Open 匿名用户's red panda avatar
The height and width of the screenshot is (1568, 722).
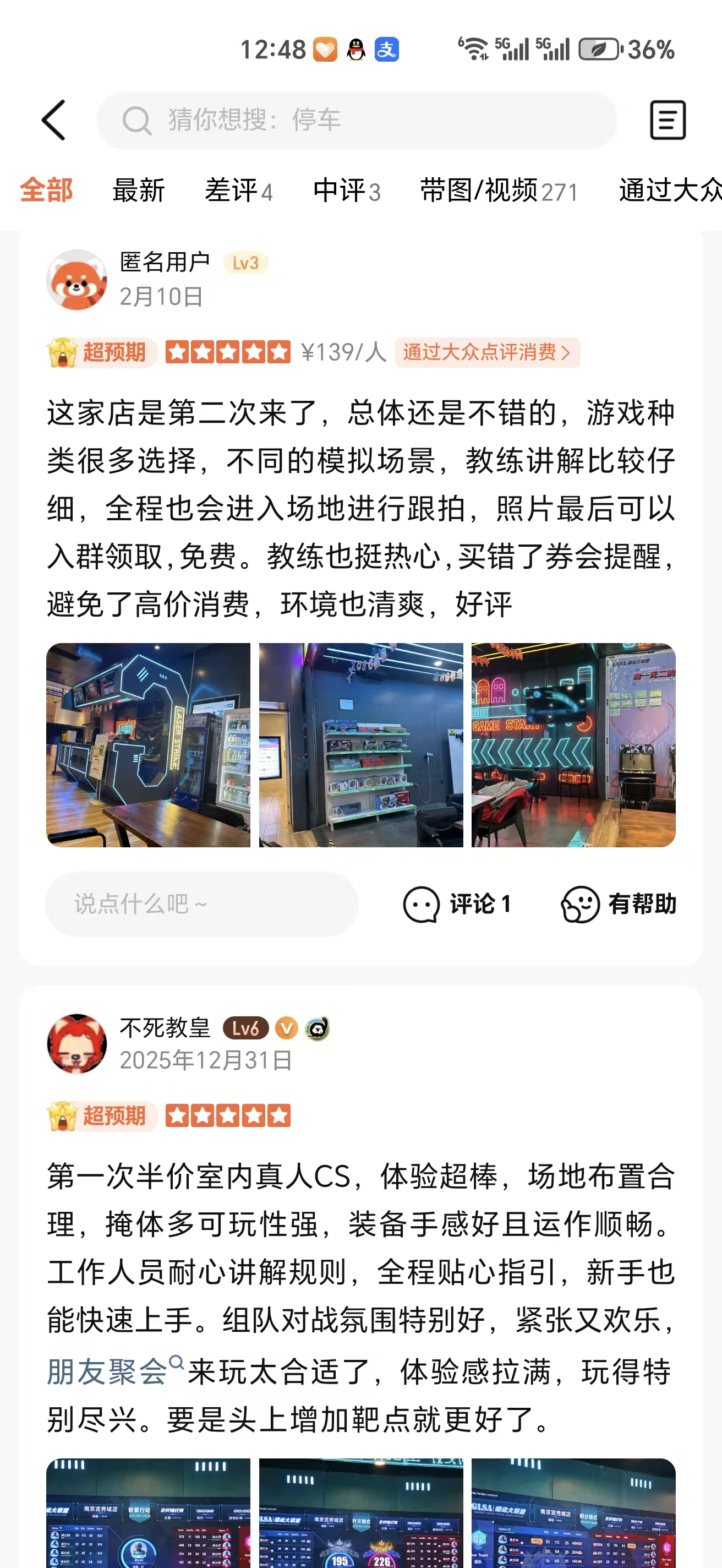(x=76, y=280)
